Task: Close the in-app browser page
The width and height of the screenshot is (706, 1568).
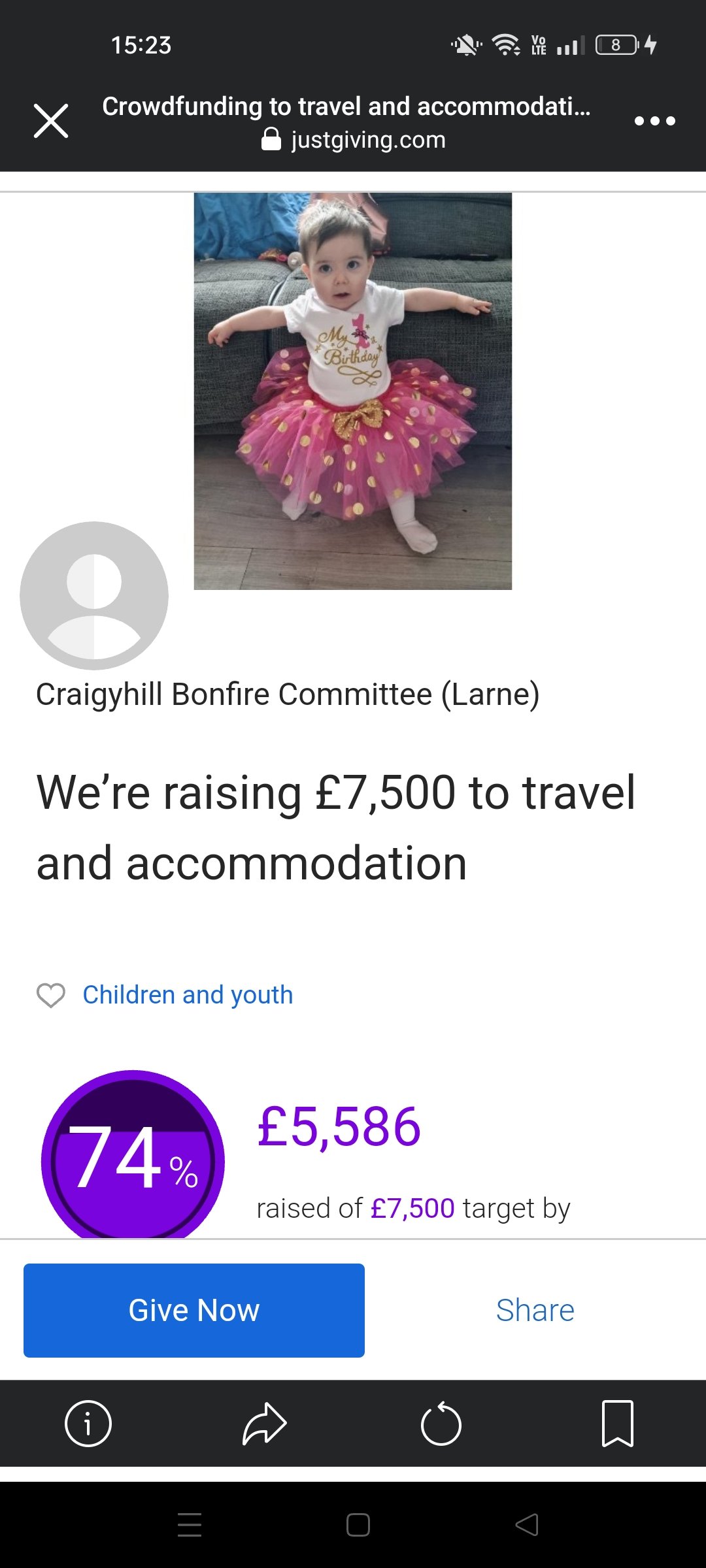Action: click(51, 121)
